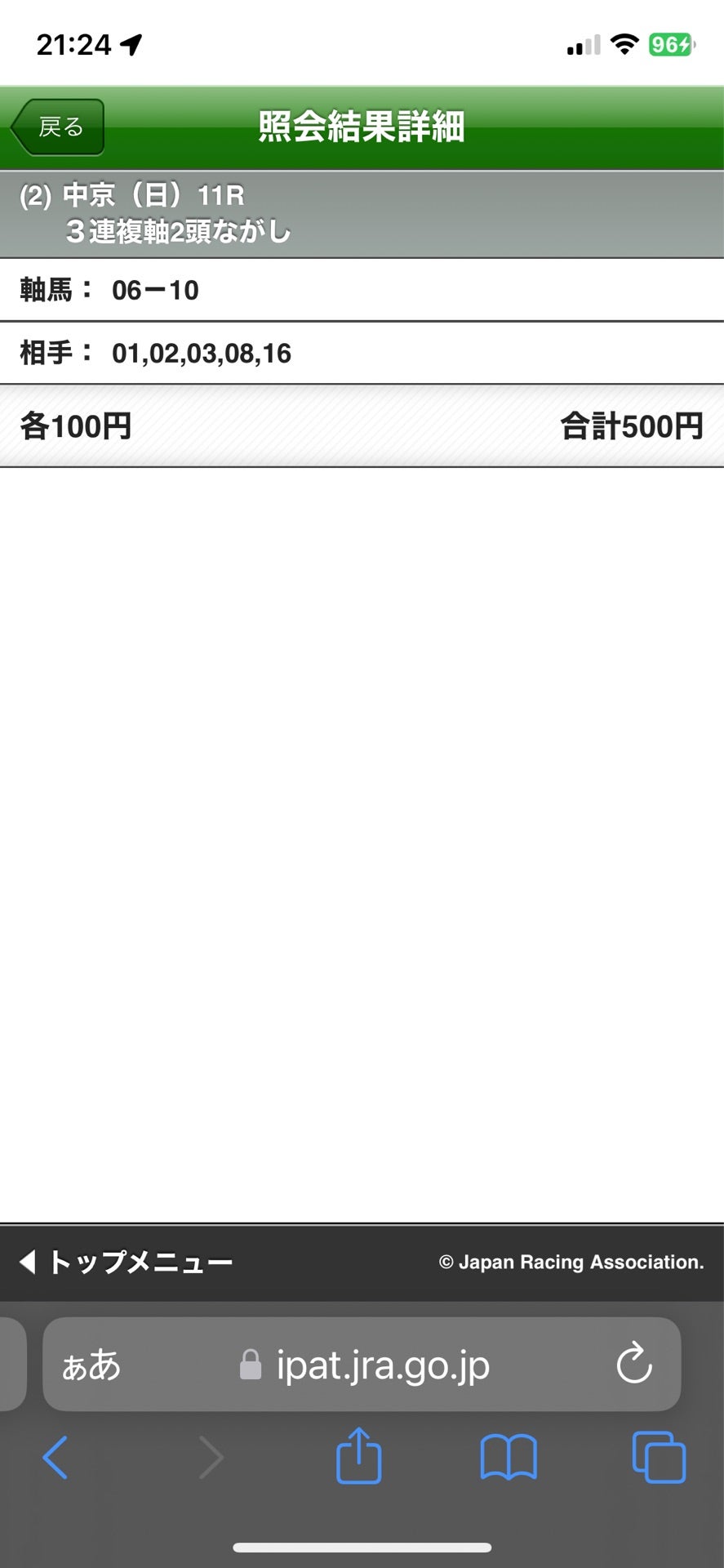Open the Safari share sheet

coord(359,1456)
